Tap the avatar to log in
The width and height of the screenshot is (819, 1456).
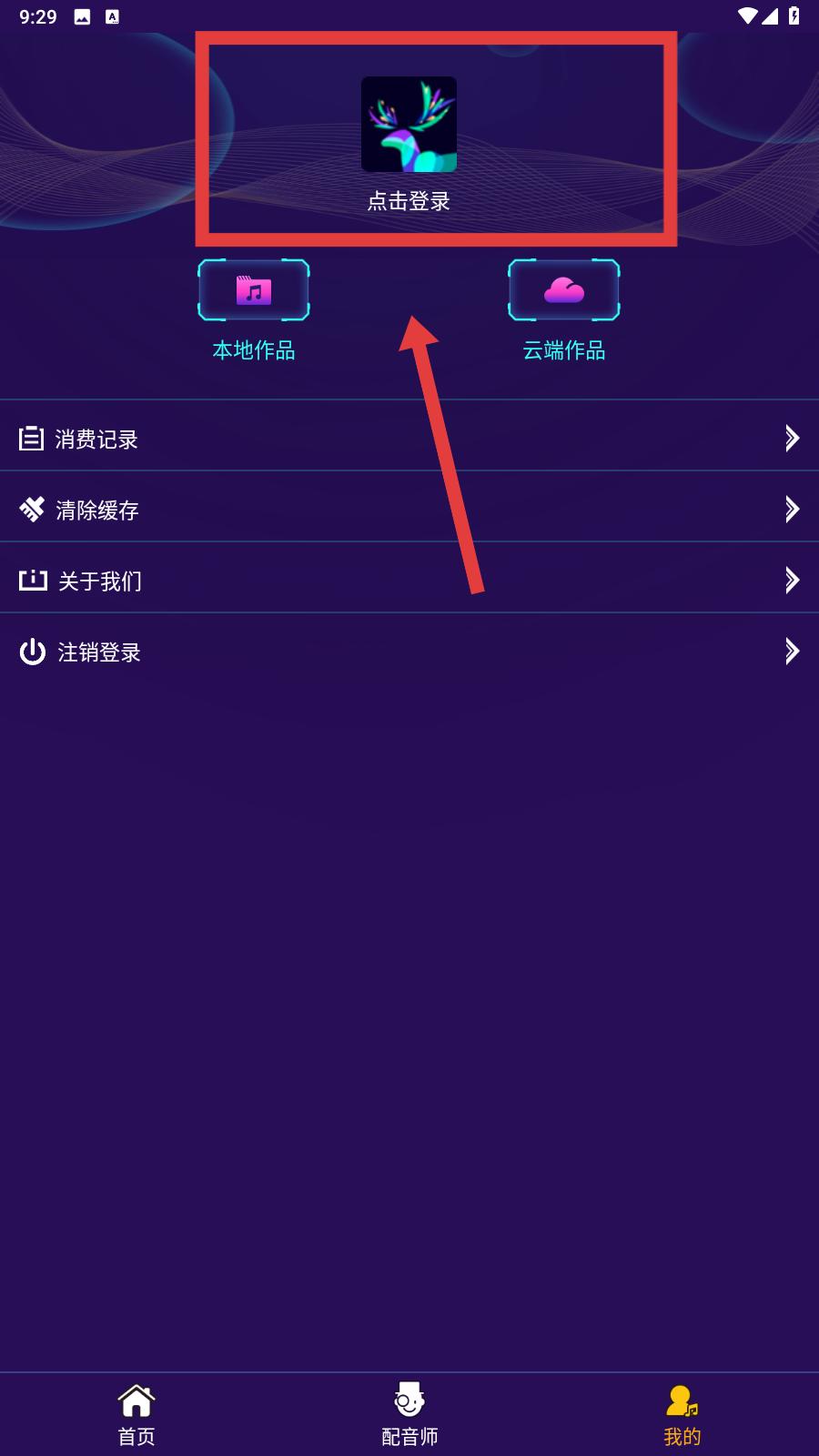(x=409, y=125)
